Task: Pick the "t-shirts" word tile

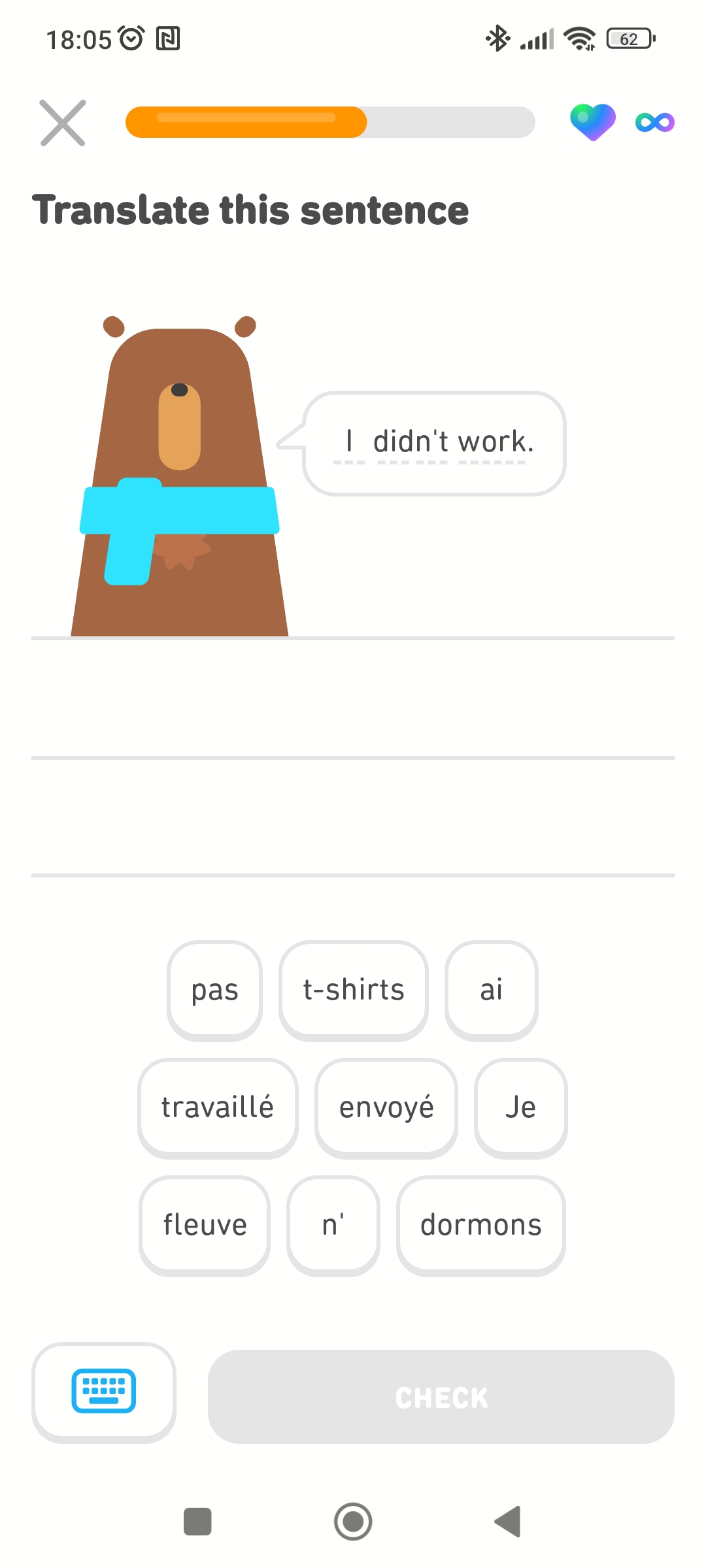Action: 354,990
